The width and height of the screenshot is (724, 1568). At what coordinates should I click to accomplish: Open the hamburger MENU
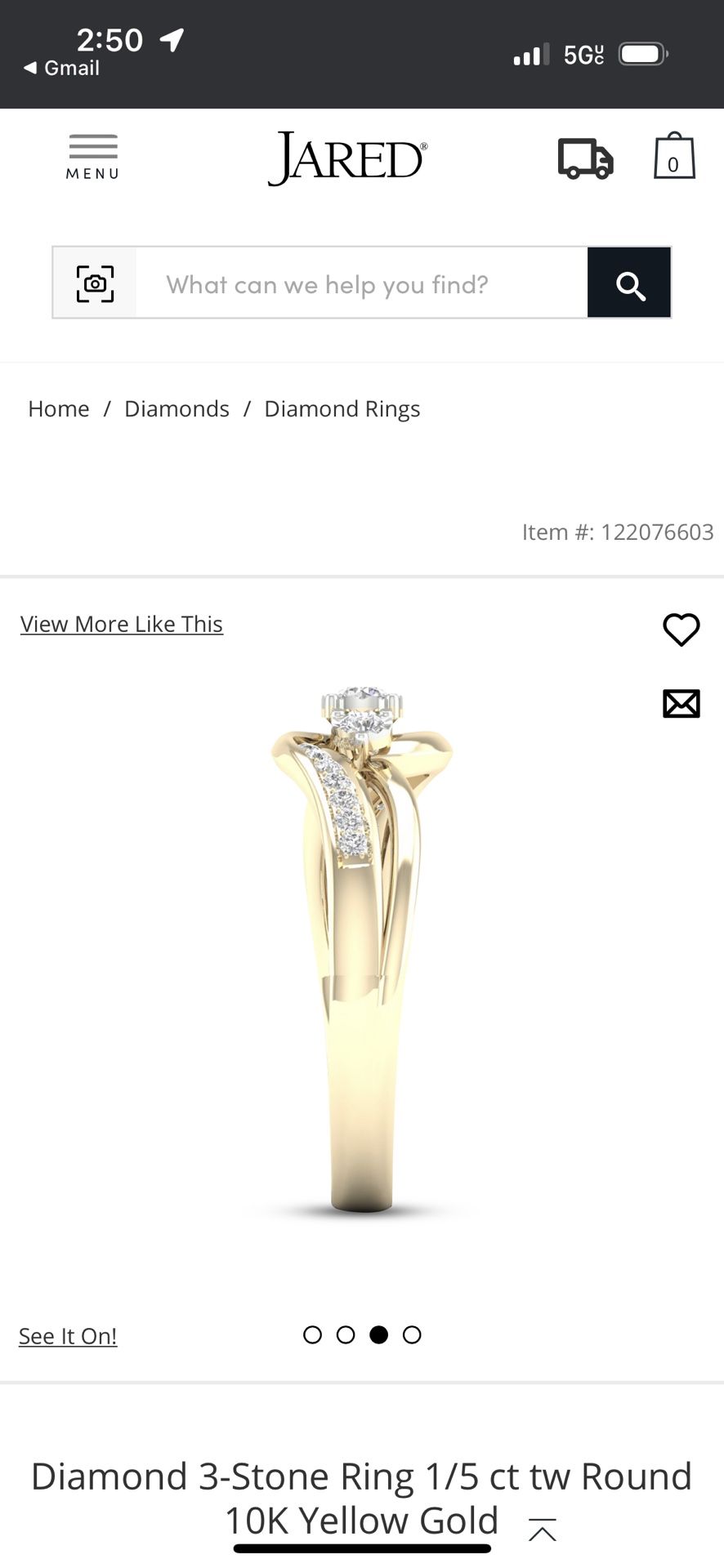point(93,156)
